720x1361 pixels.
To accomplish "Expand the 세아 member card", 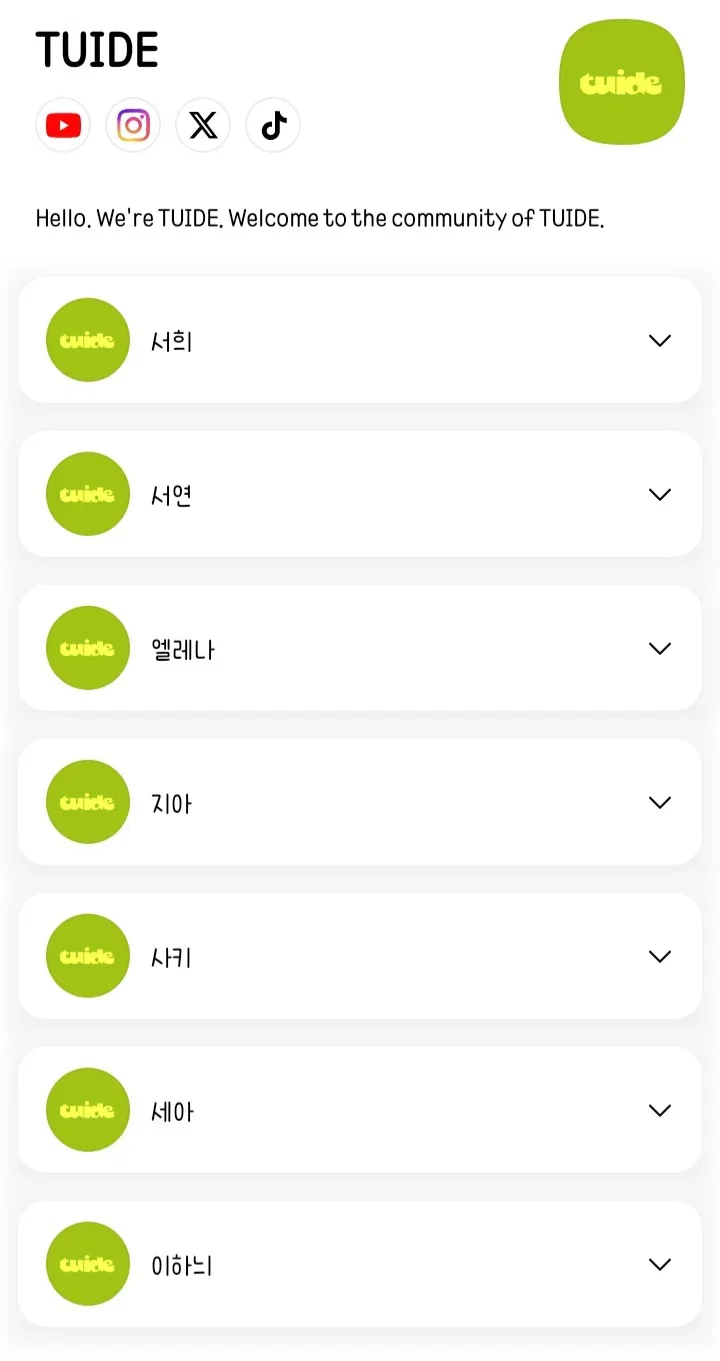I will [x=360, y=1110].
